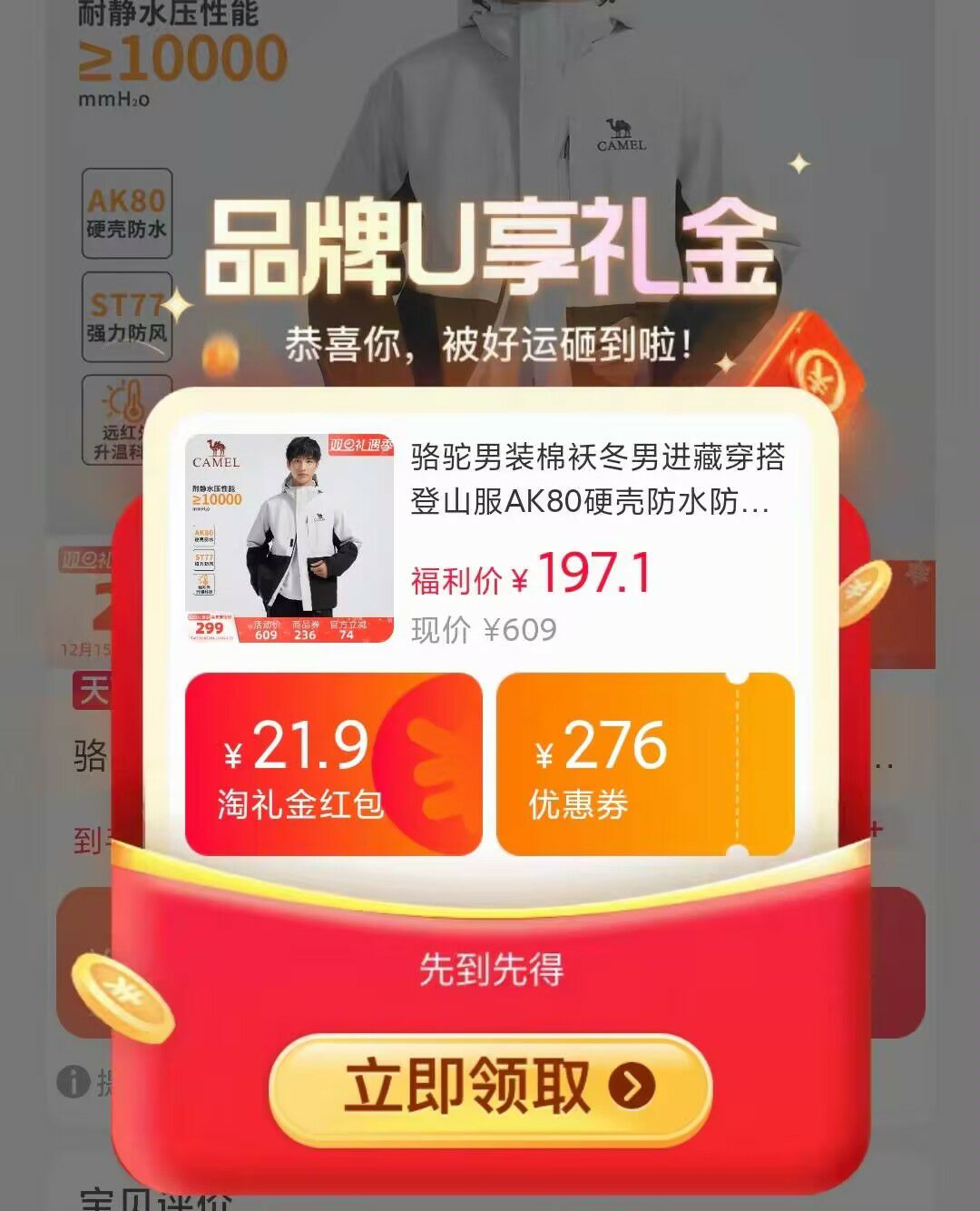Tap the 立即领取 button
The image size is (980, 1211).
pos(490,1087)
